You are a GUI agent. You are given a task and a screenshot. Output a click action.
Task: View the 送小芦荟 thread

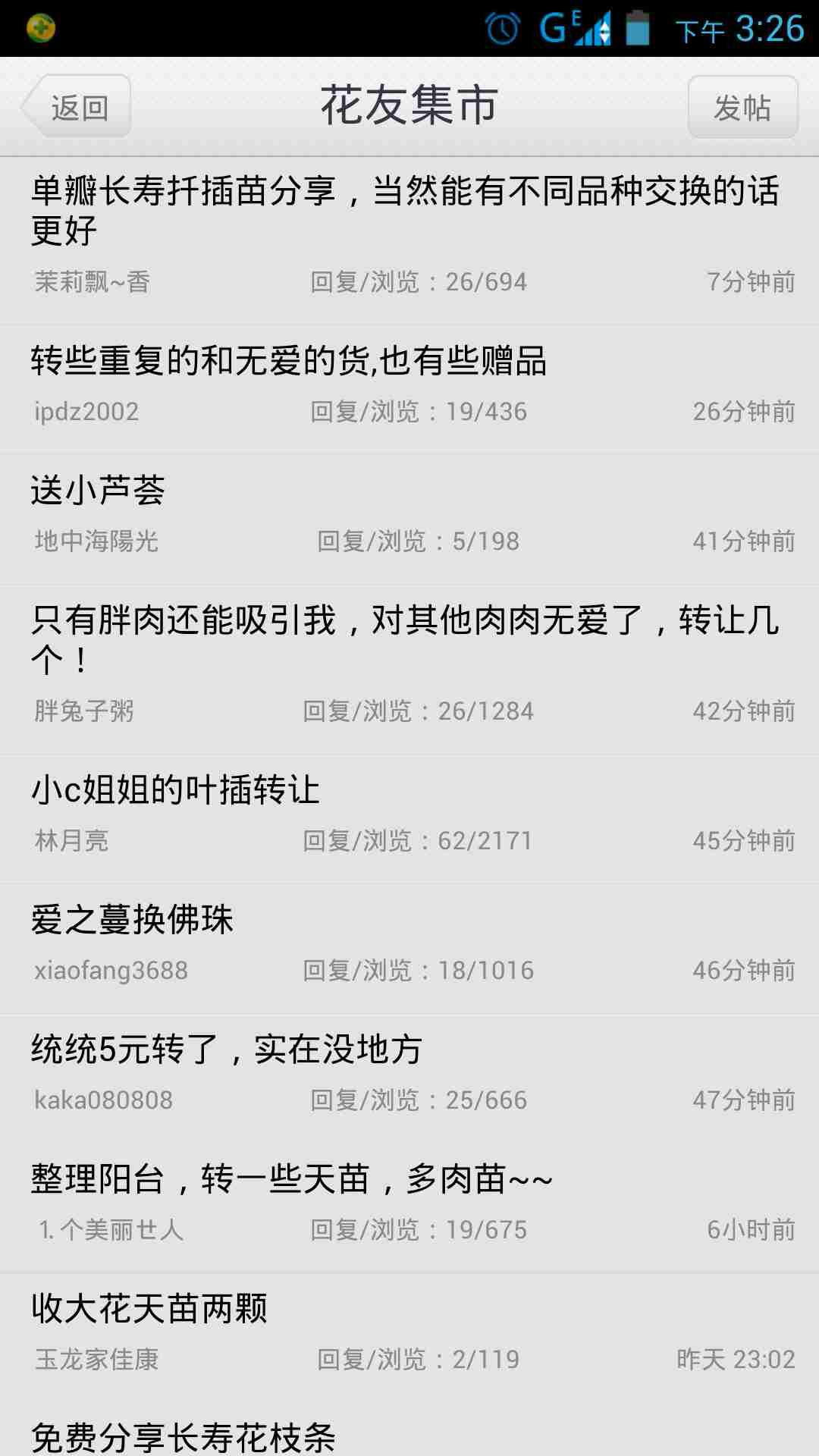[x=409, y=519]
